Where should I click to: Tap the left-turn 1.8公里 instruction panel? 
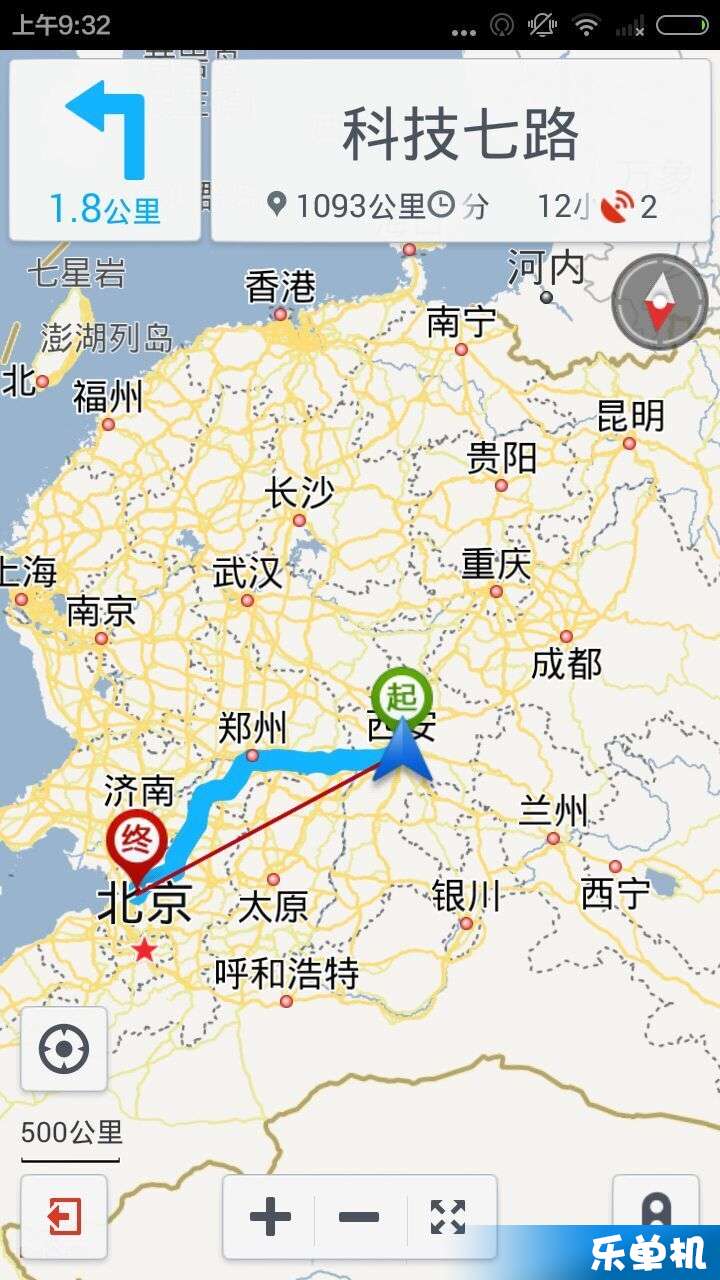click(x=105, y=150)
